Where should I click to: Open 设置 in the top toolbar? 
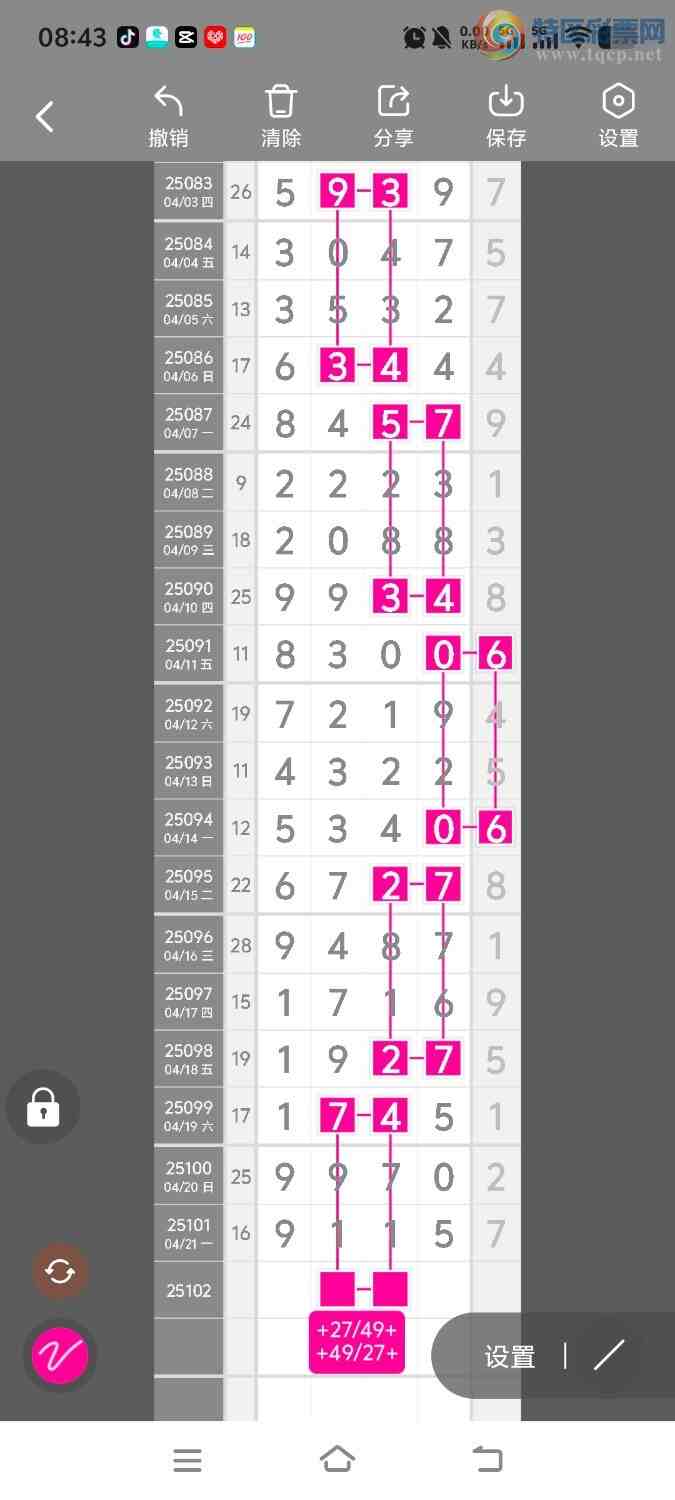pyautogui.click(x=618, y=117)
